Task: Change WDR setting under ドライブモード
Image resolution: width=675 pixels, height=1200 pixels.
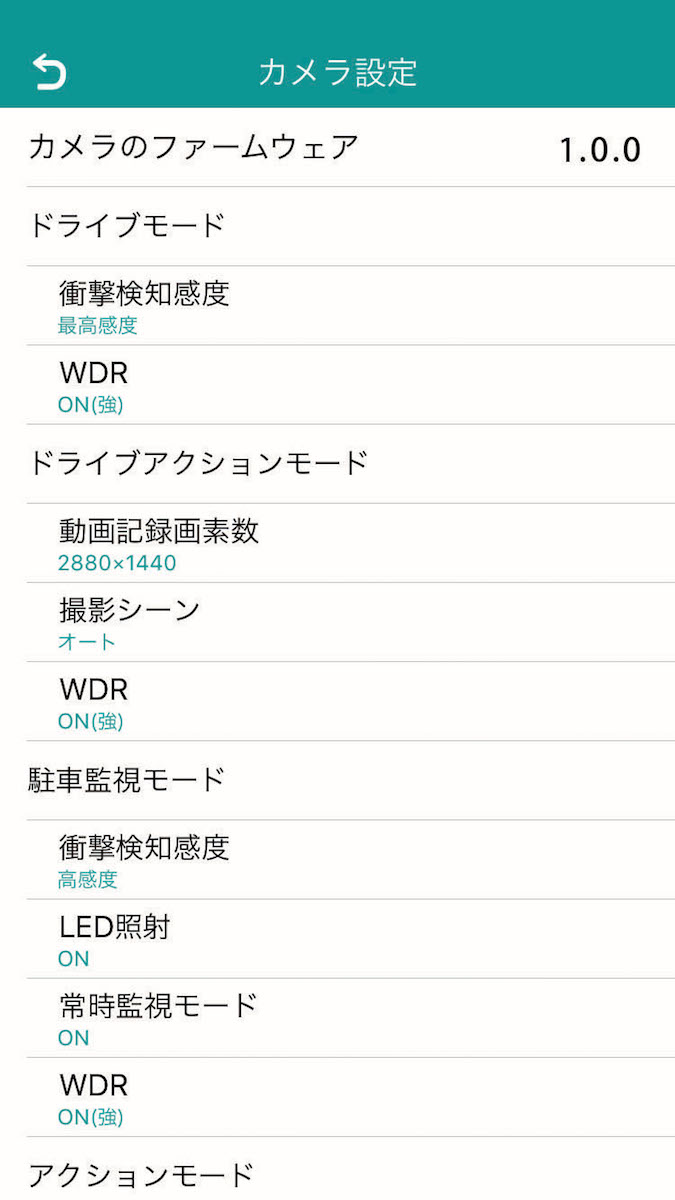Action: [x=337, y=385]
